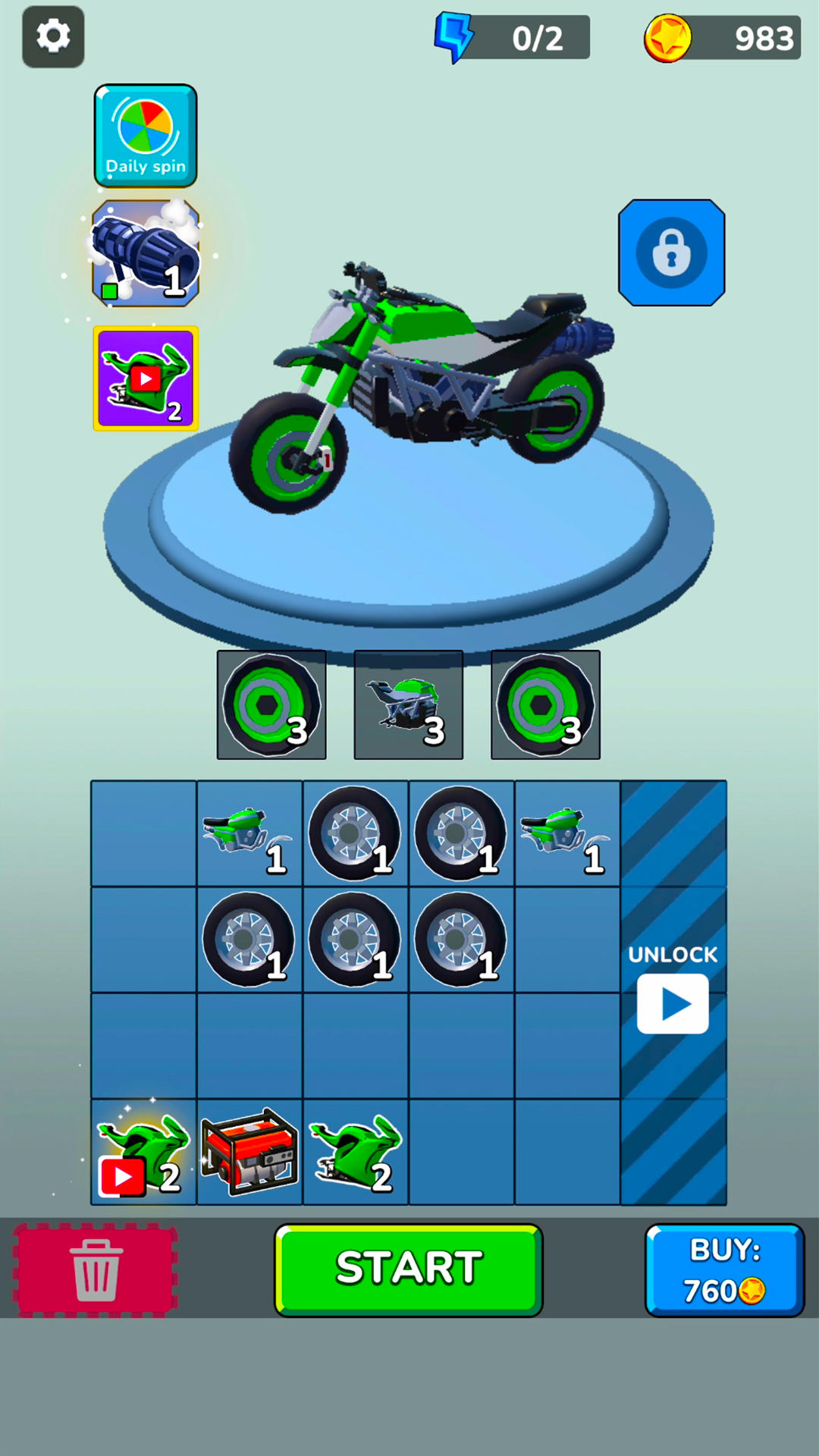This screenshot has height=1456, width=819.
Task: Start the race
Action: pos(409,1269)
